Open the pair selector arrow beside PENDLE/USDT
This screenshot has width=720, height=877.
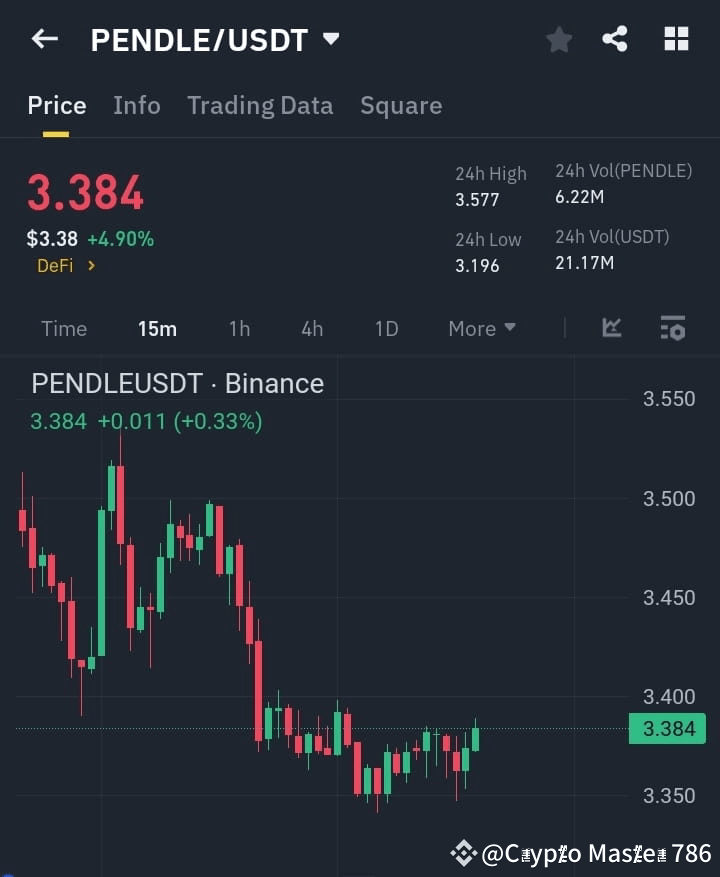pyautogui.click(x=330, y=39)
